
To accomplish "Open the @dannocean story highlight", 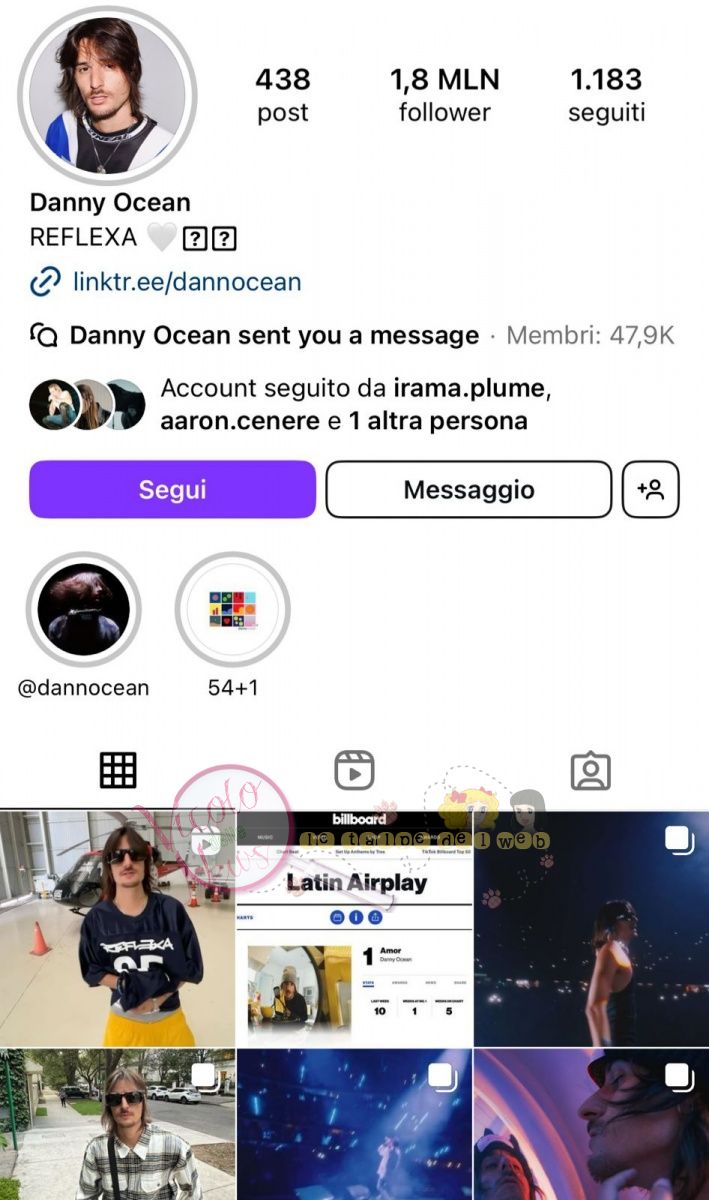I will [x=83, y=610].
